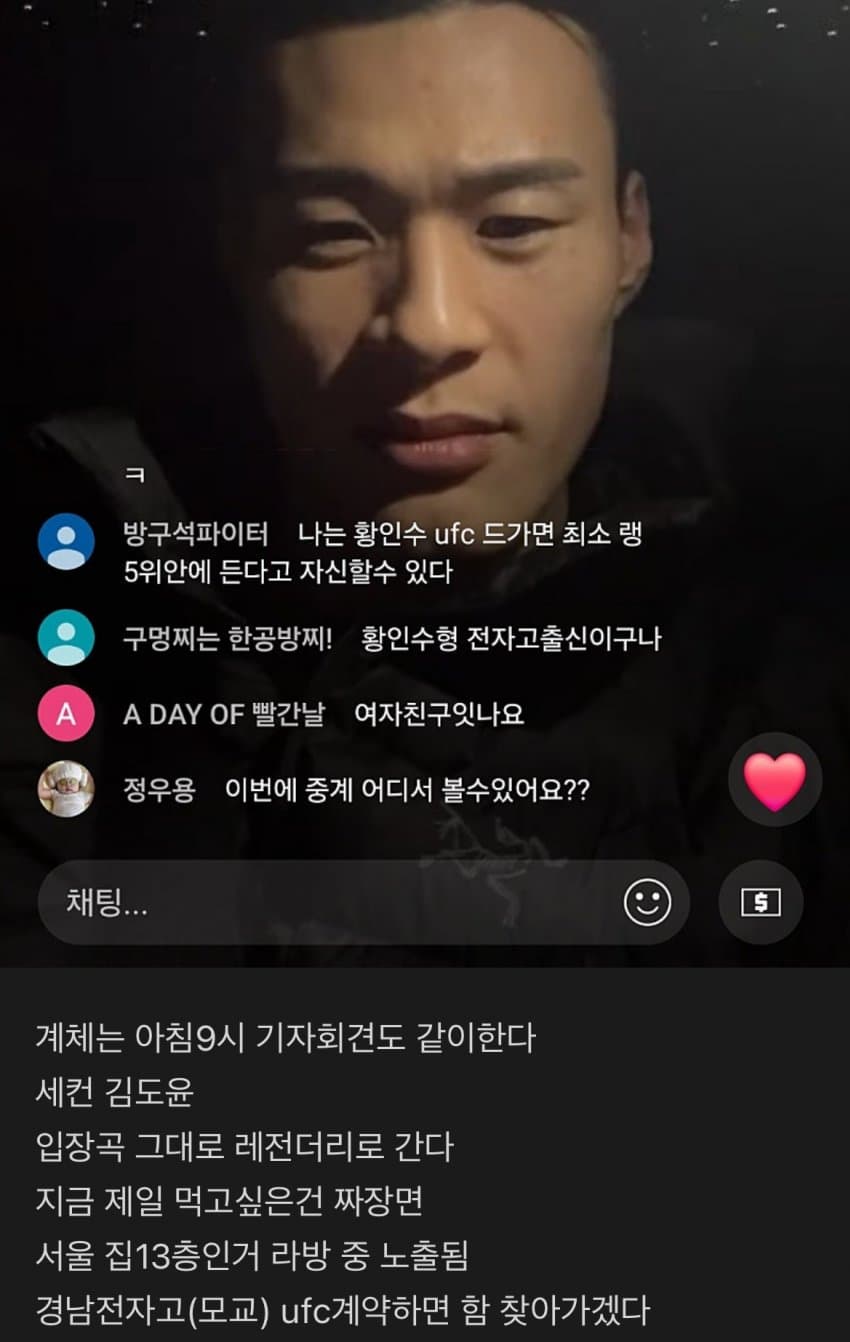Open the Super Chat dollar icon
Screen dimensions: 850x1342
760,902
